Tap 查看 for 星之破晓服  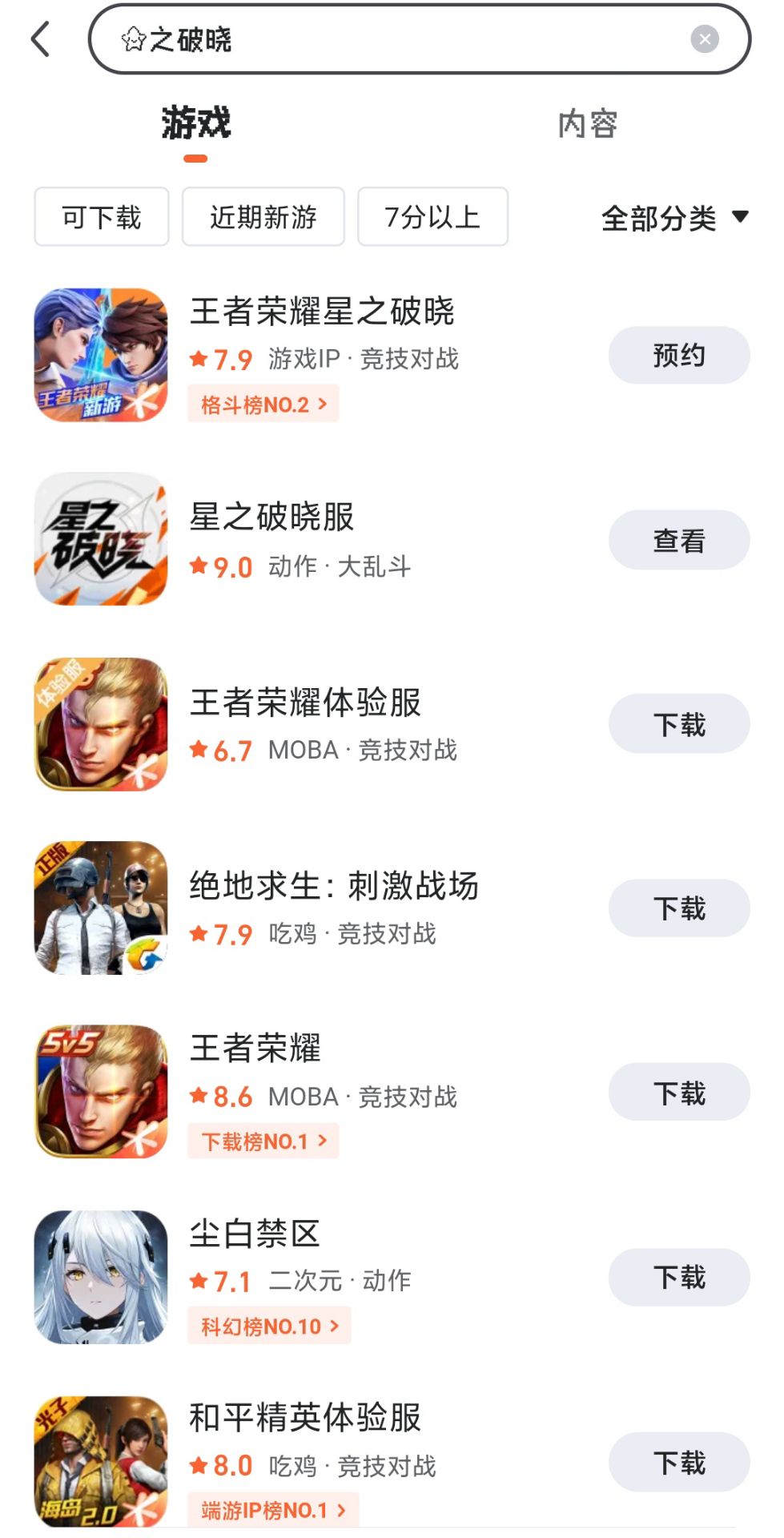click(x=678, y=540)
